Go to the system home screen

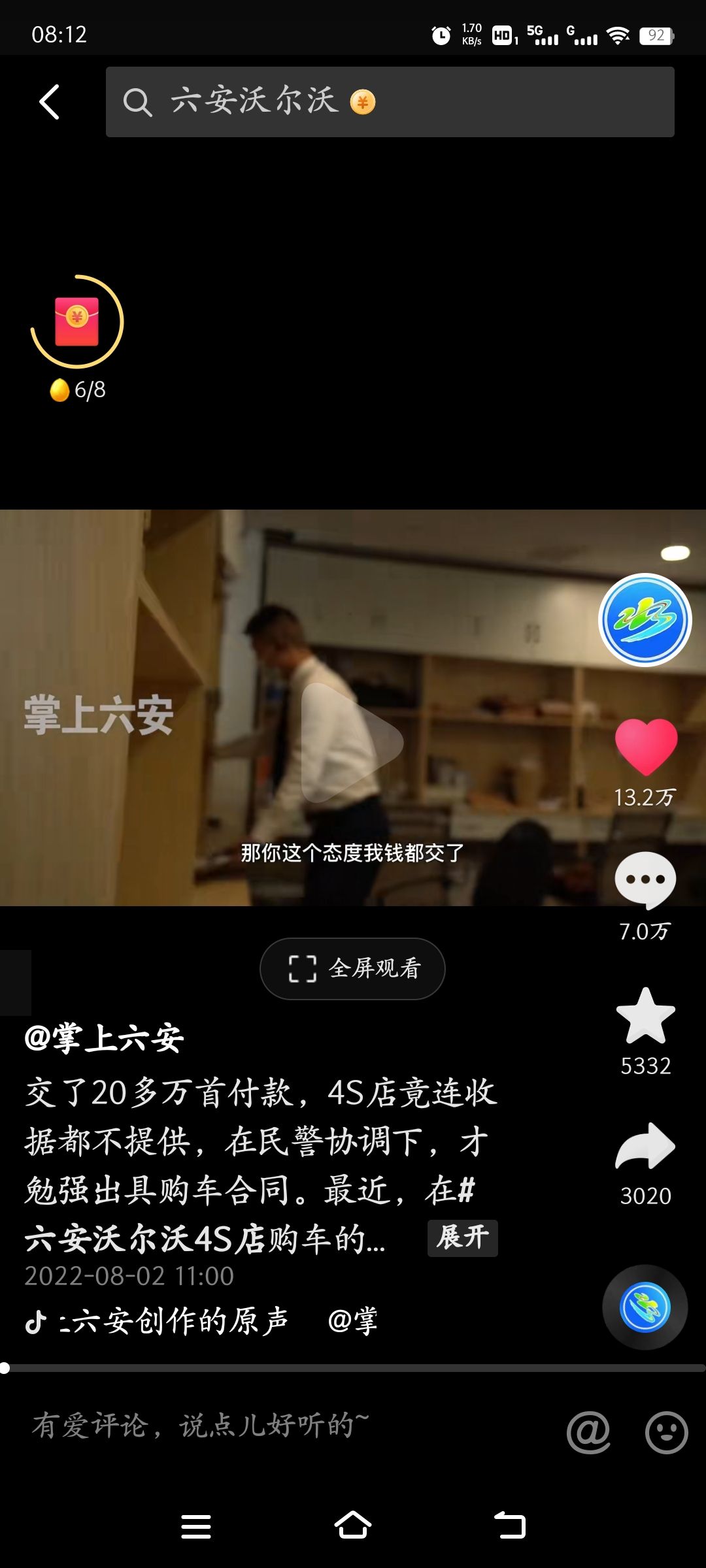tap(353, 1526)
